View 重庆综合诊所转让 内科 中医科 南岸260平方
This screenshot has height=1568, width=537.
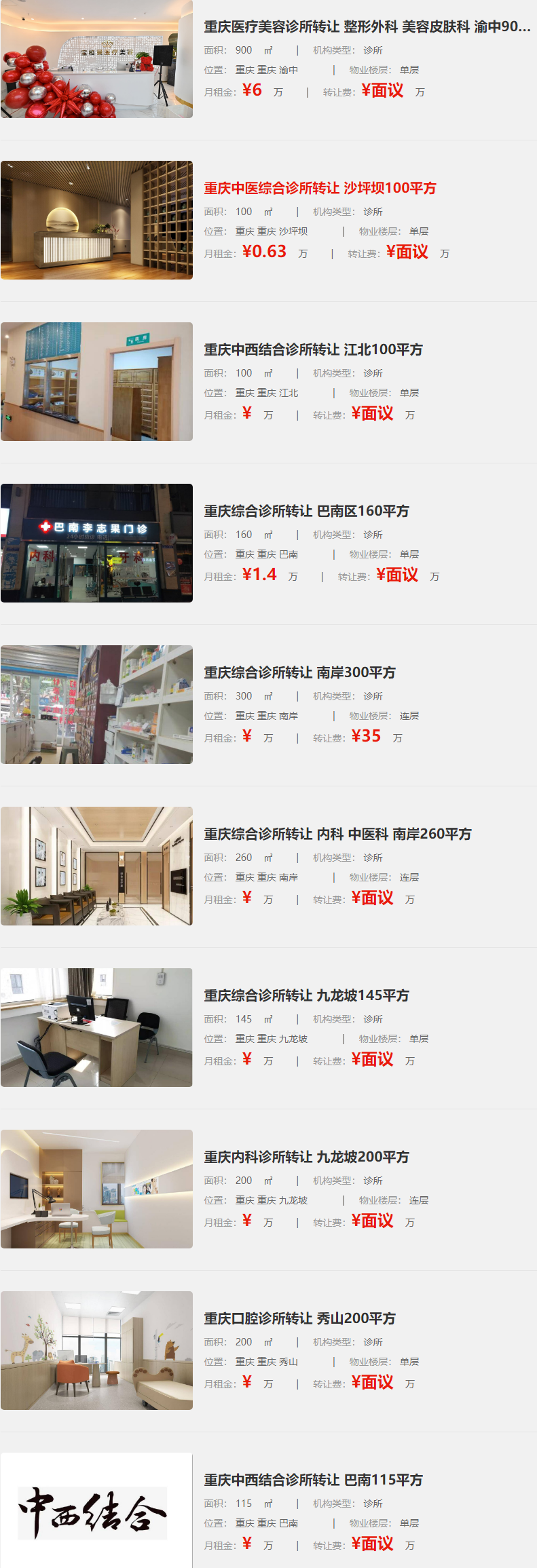click(x=337, y=834)
